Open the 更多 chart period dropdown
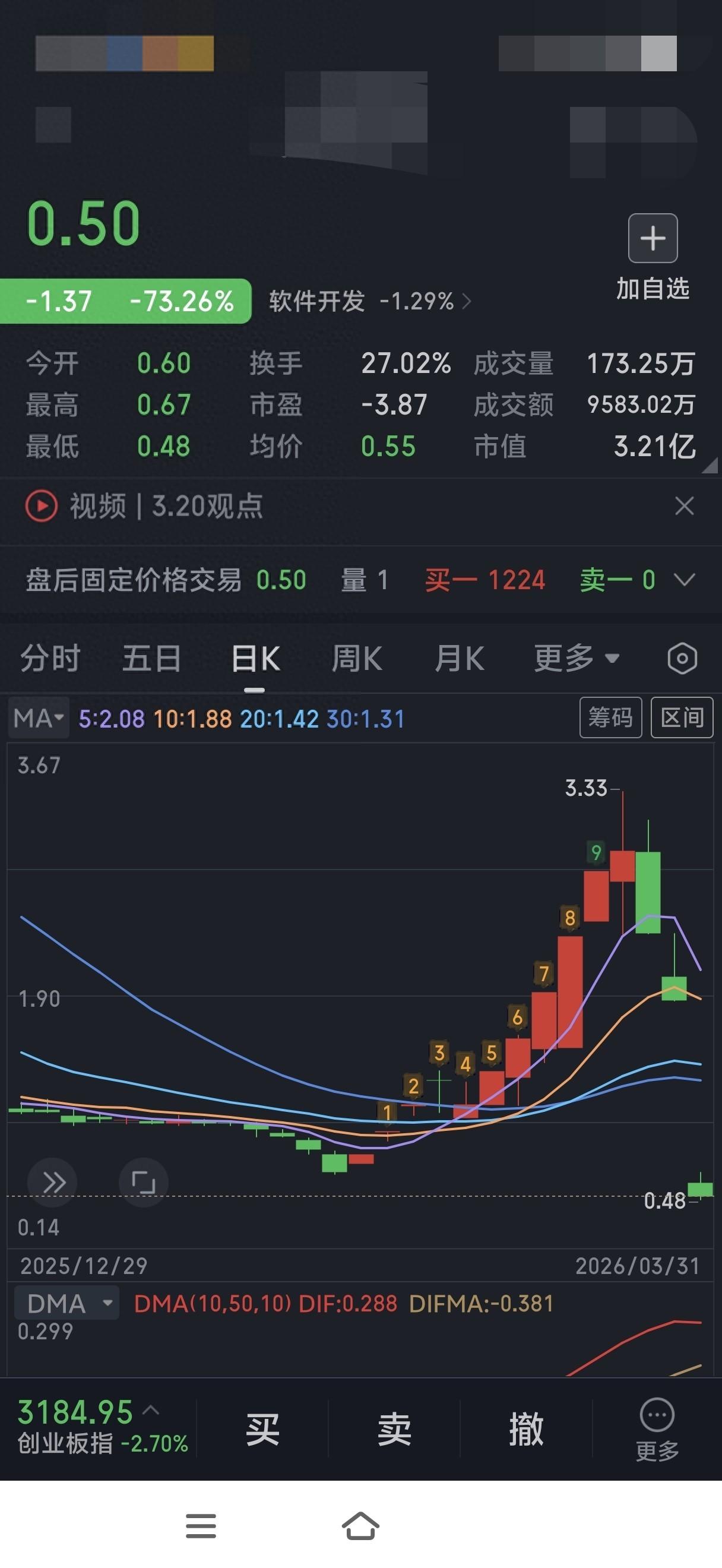722x1568 pixels. coord(576,659)
